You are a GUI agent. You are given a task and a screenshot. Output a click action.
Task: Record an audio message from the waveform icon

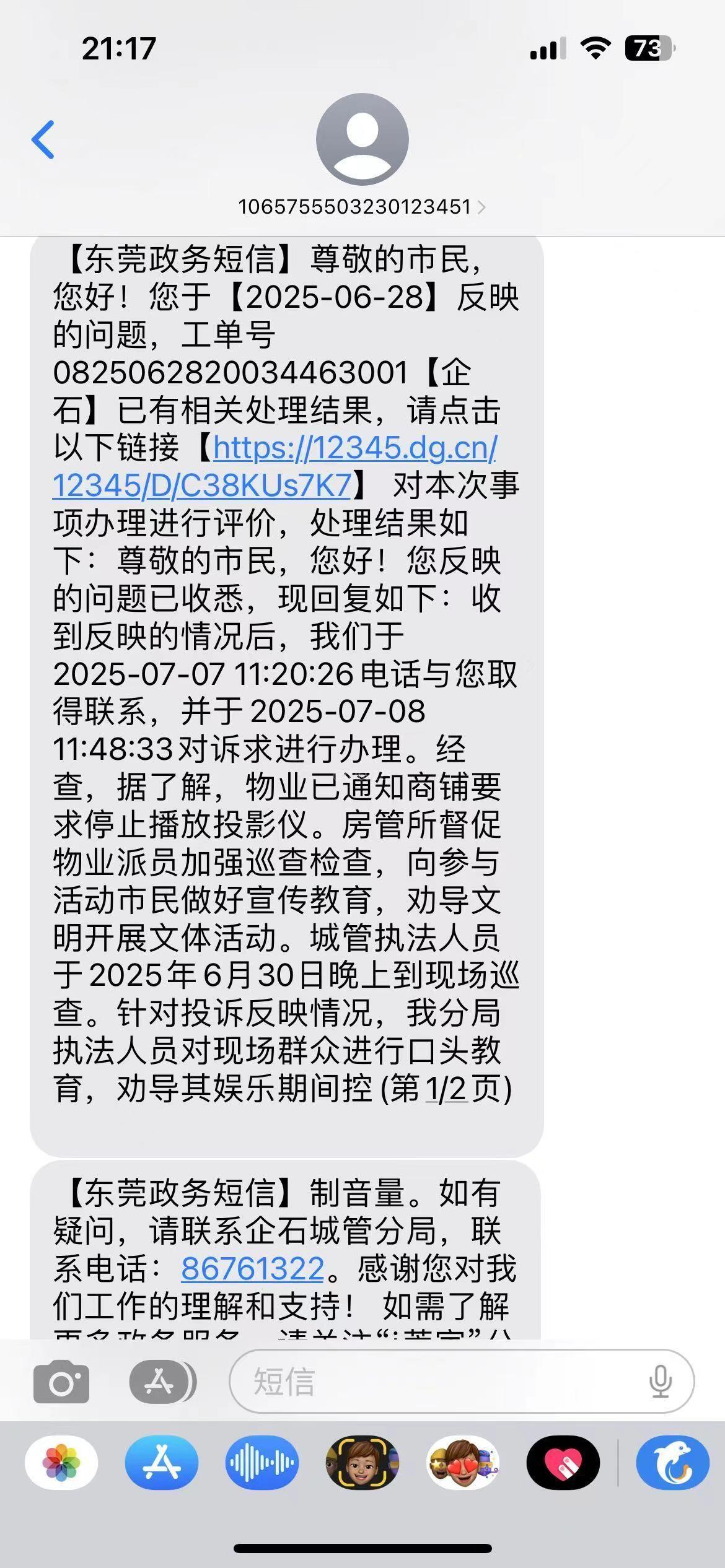tap(261, 1462)
